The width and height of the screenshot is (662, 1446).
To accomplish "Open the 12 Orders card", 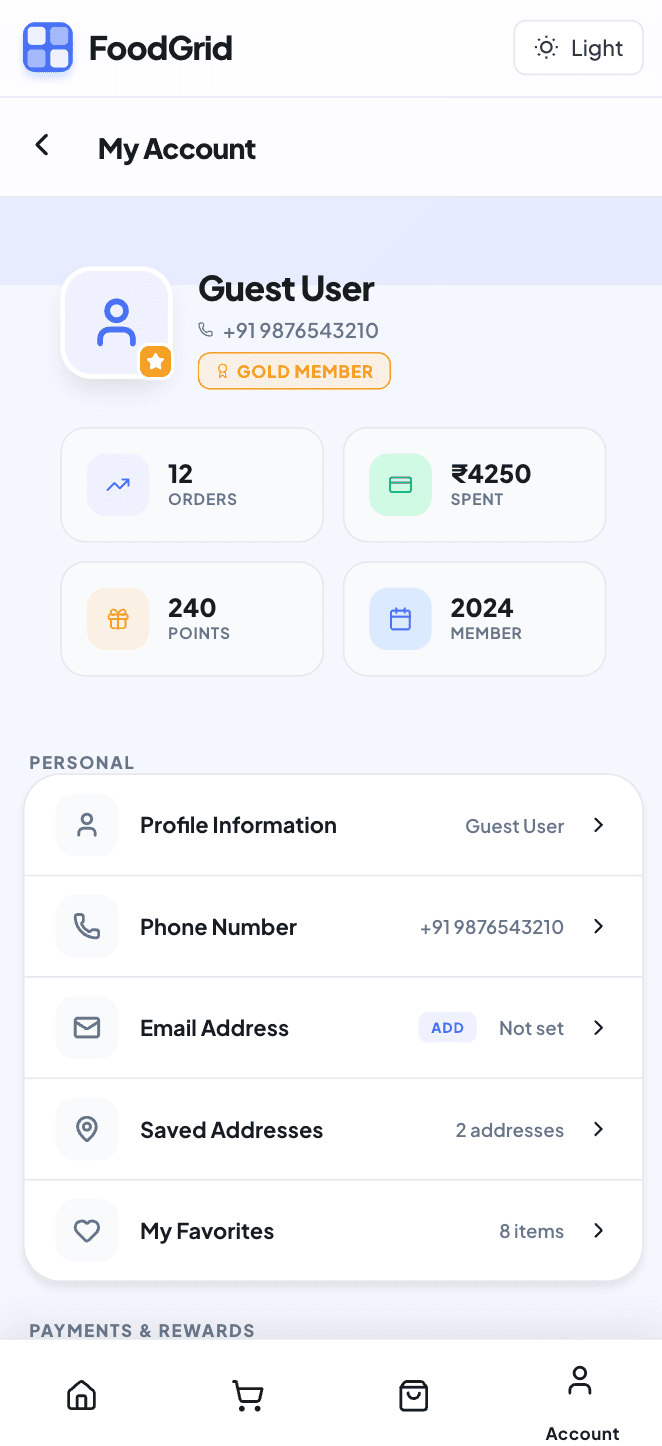I will (192, 485).
